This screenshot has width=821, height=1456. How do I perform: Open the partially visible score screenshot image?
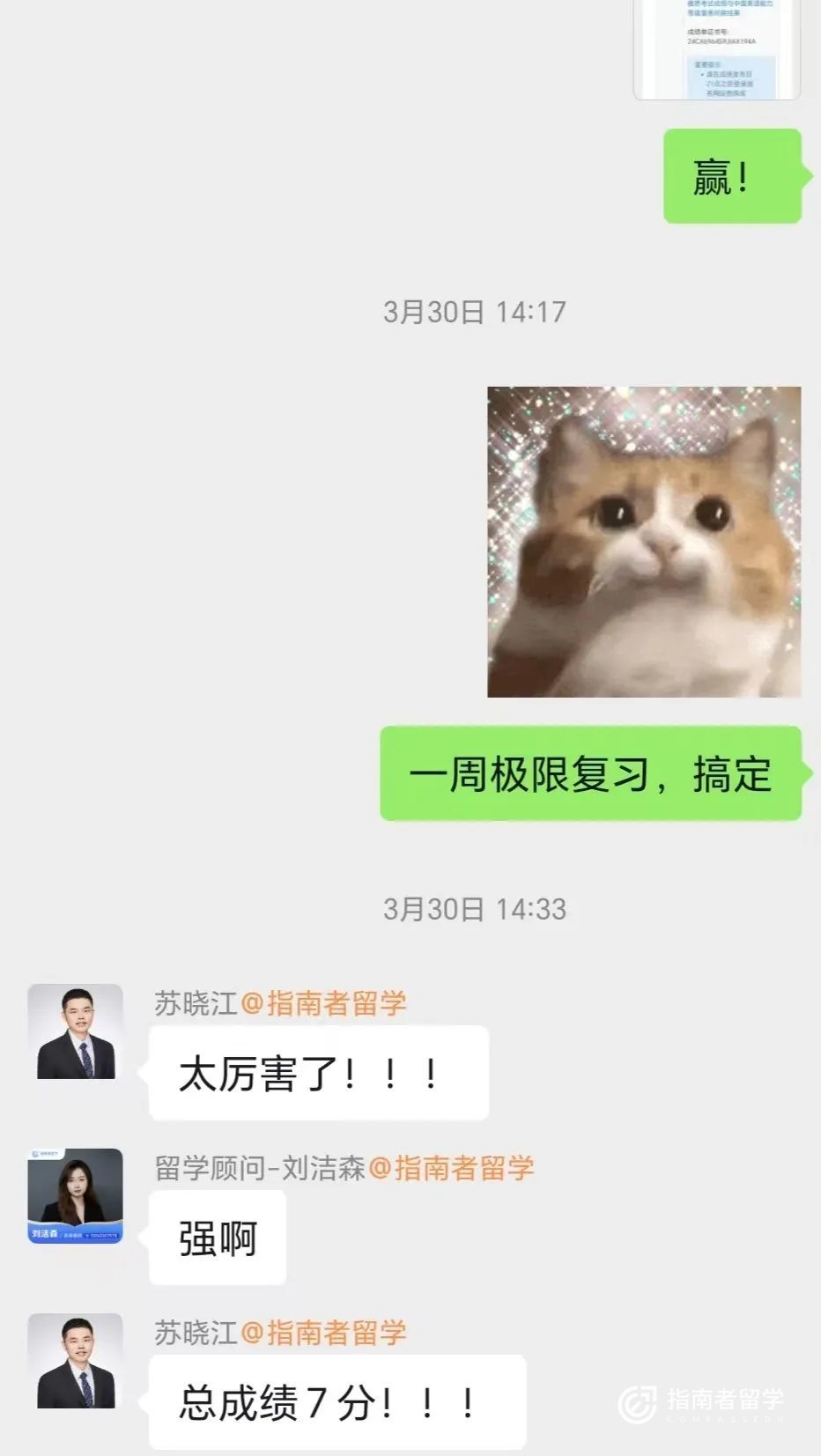pyautogui.click(x=717, y=48)
